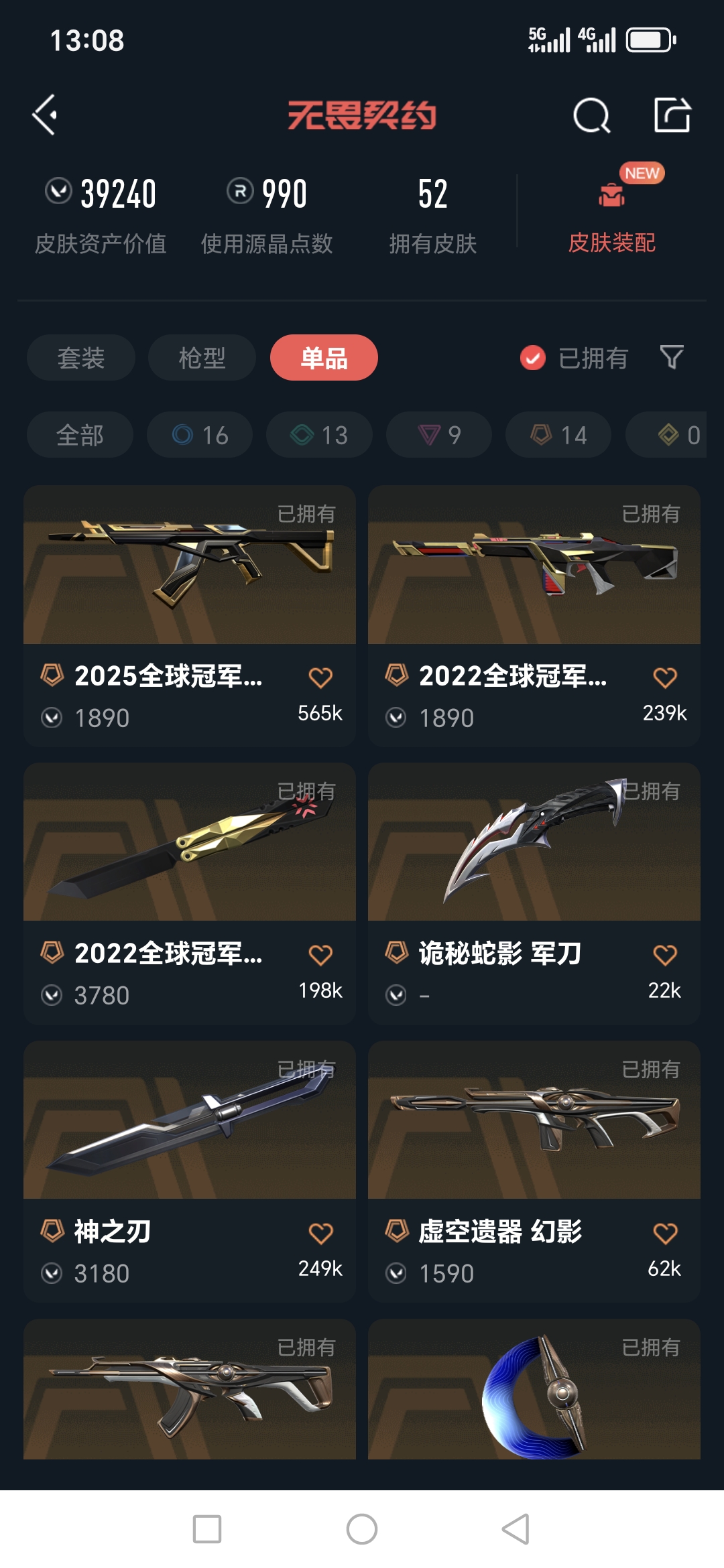Select the 单品 tab
Viewport: 724px width, 1568px height.
pos(324,358)
